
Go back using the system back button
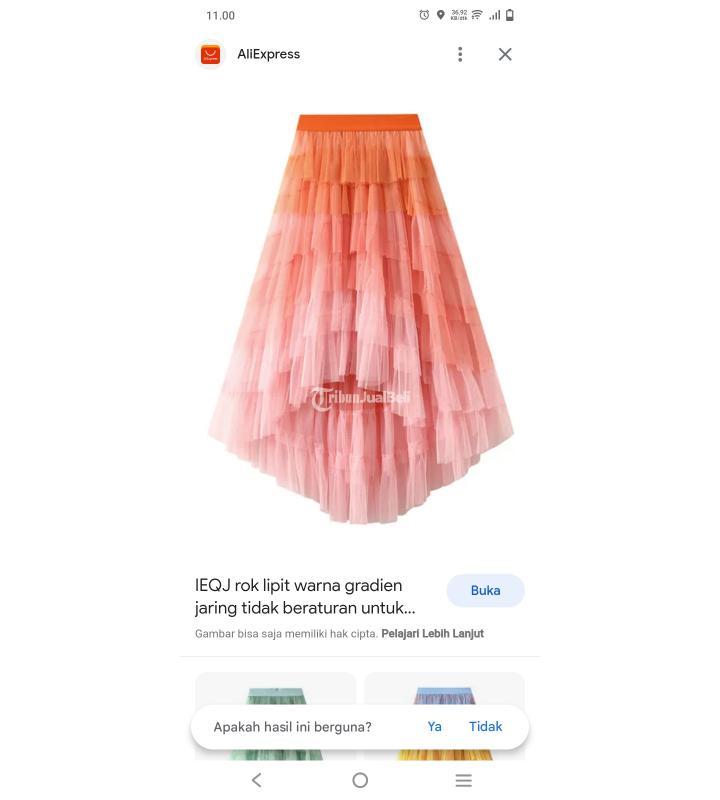(x=257, y=780)
